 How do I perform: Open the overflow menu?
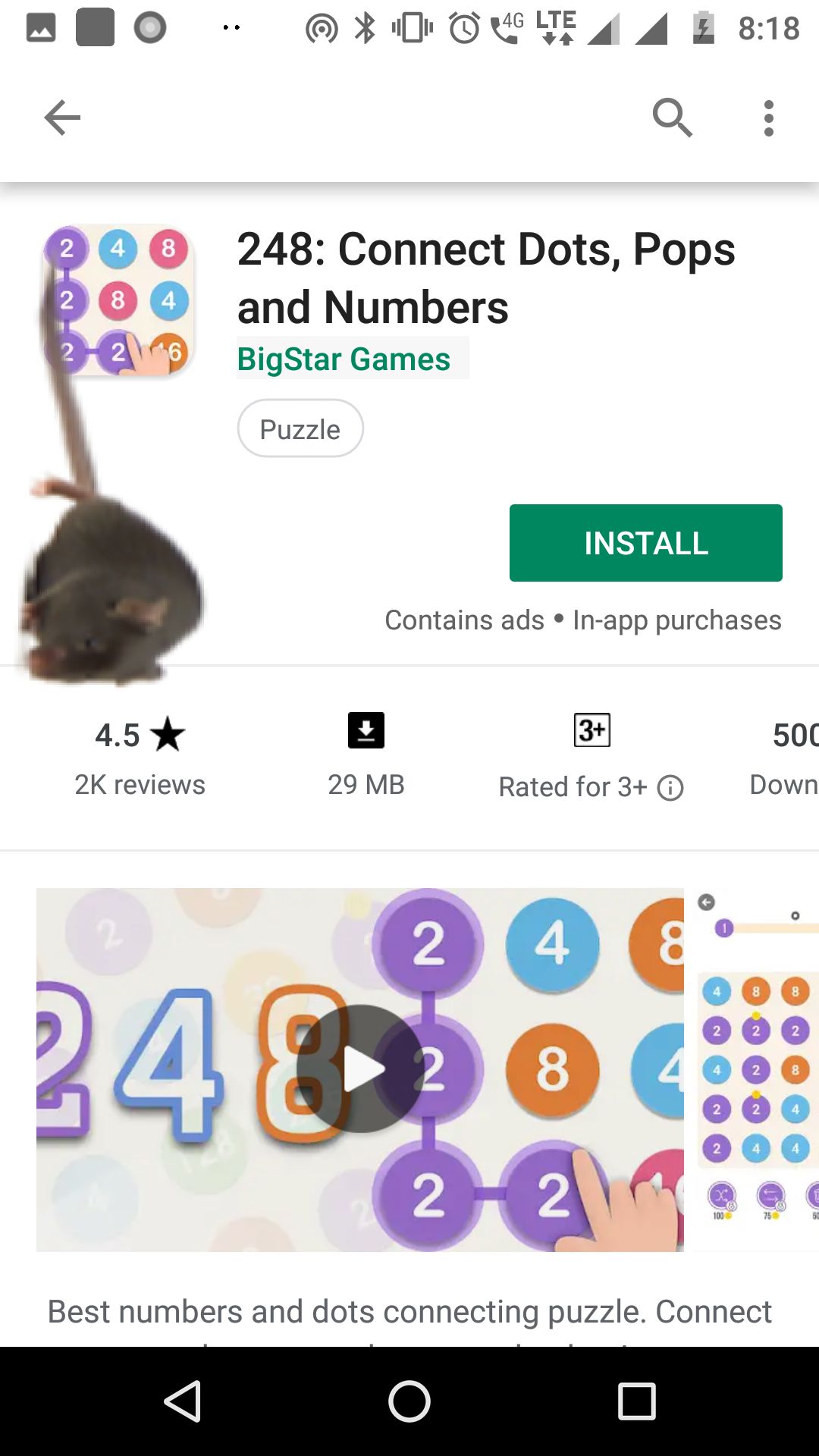(768, 118)
